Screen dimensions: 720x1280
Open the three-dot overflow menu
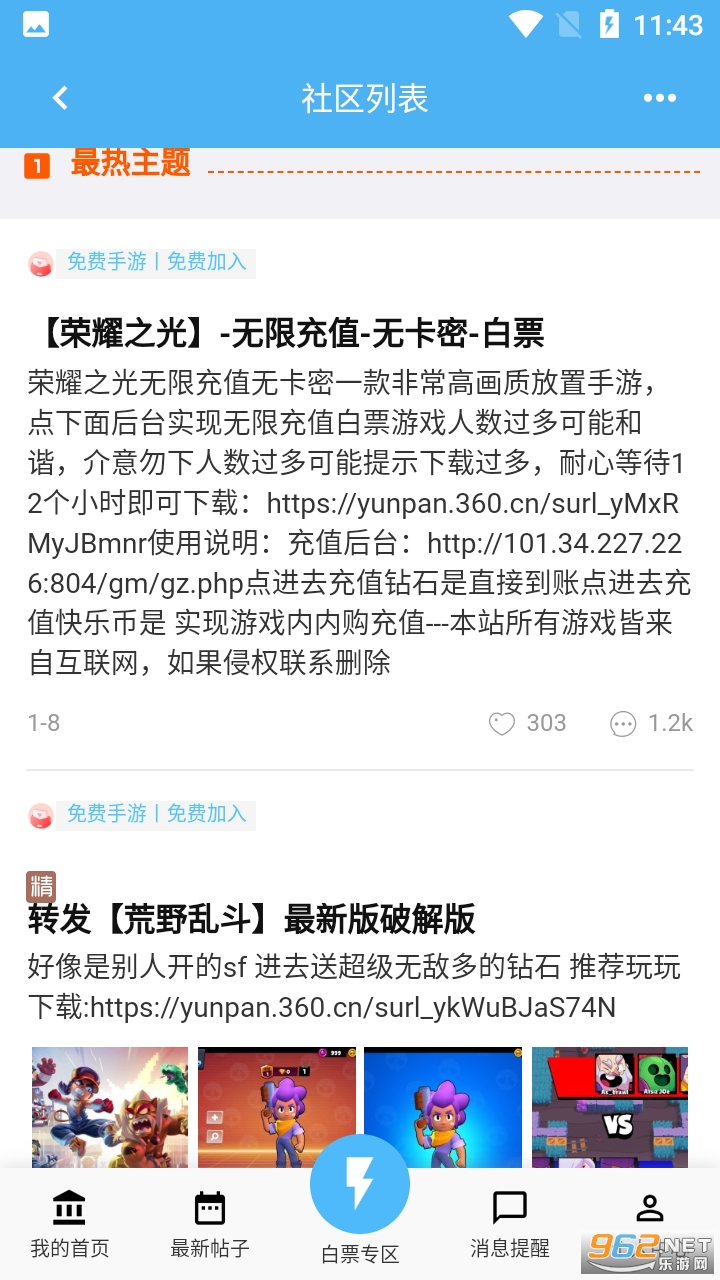pos(660,97)
